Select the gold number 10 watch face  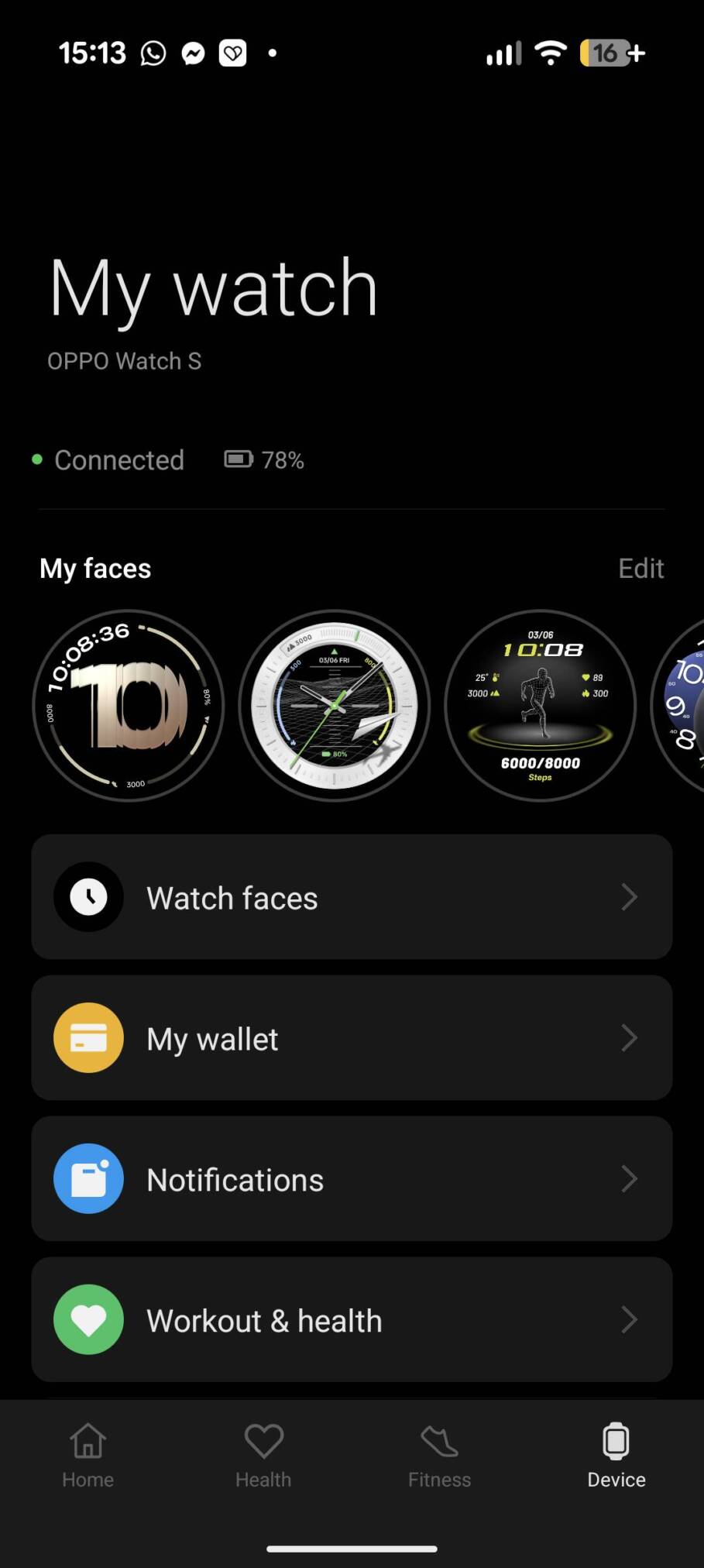[129, 706]
